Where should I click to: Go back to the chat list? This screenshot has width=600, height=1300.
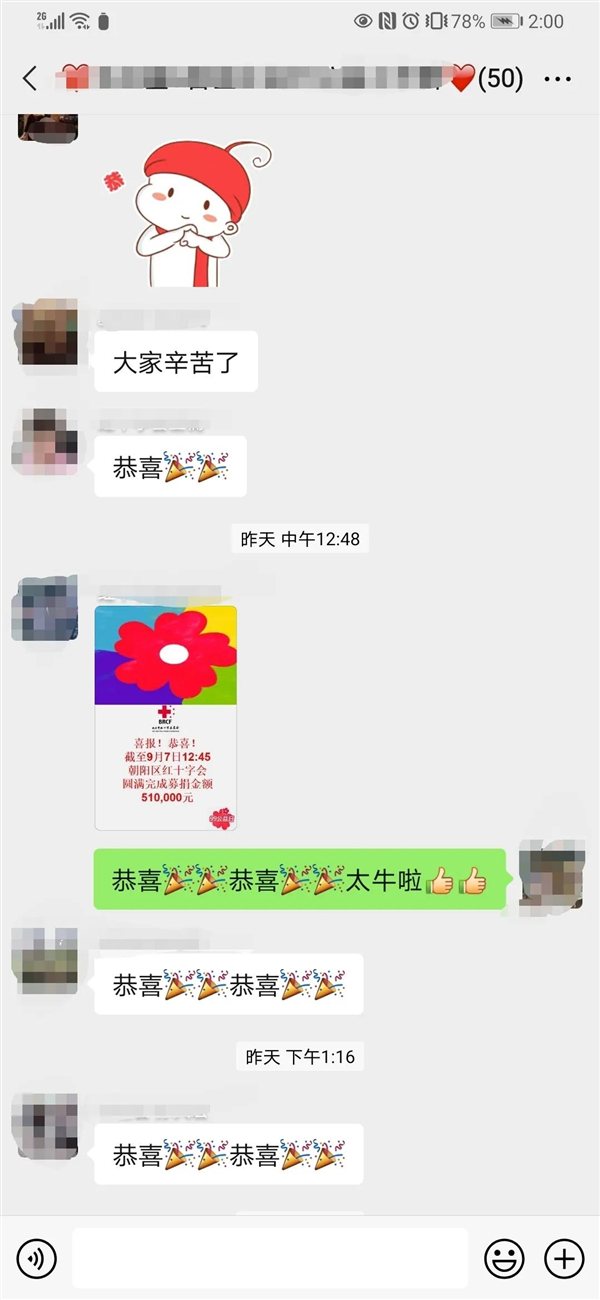pyautogui.click(x=30, y=79)
